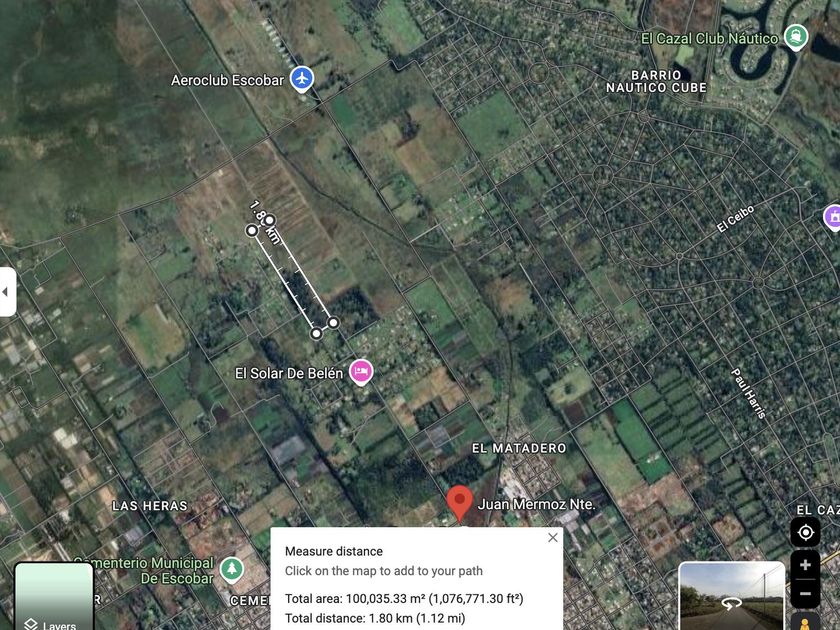The width and height of the screenshot is (840, 630).
Task: Expand the collapsed side panel arrow
Action: click(x=7, y=292)
